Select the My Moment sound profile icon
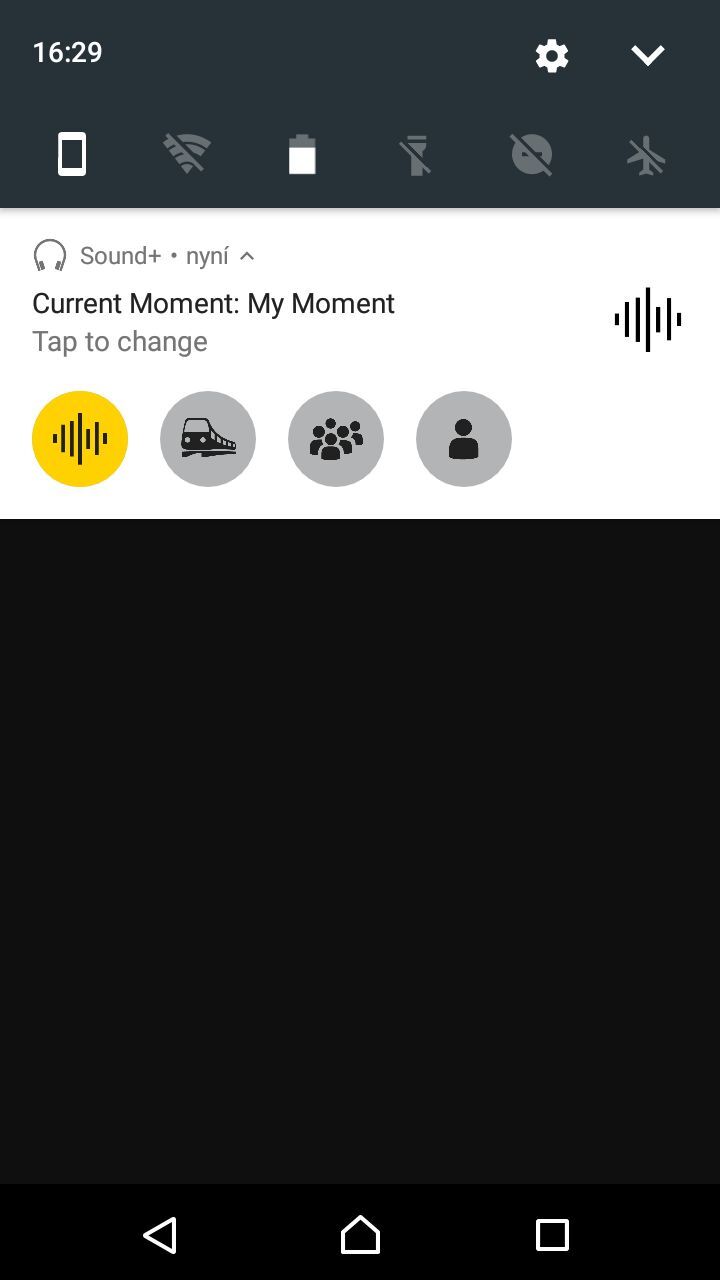The height and width of the screenshot is (1280, 720). pos(80,438)
